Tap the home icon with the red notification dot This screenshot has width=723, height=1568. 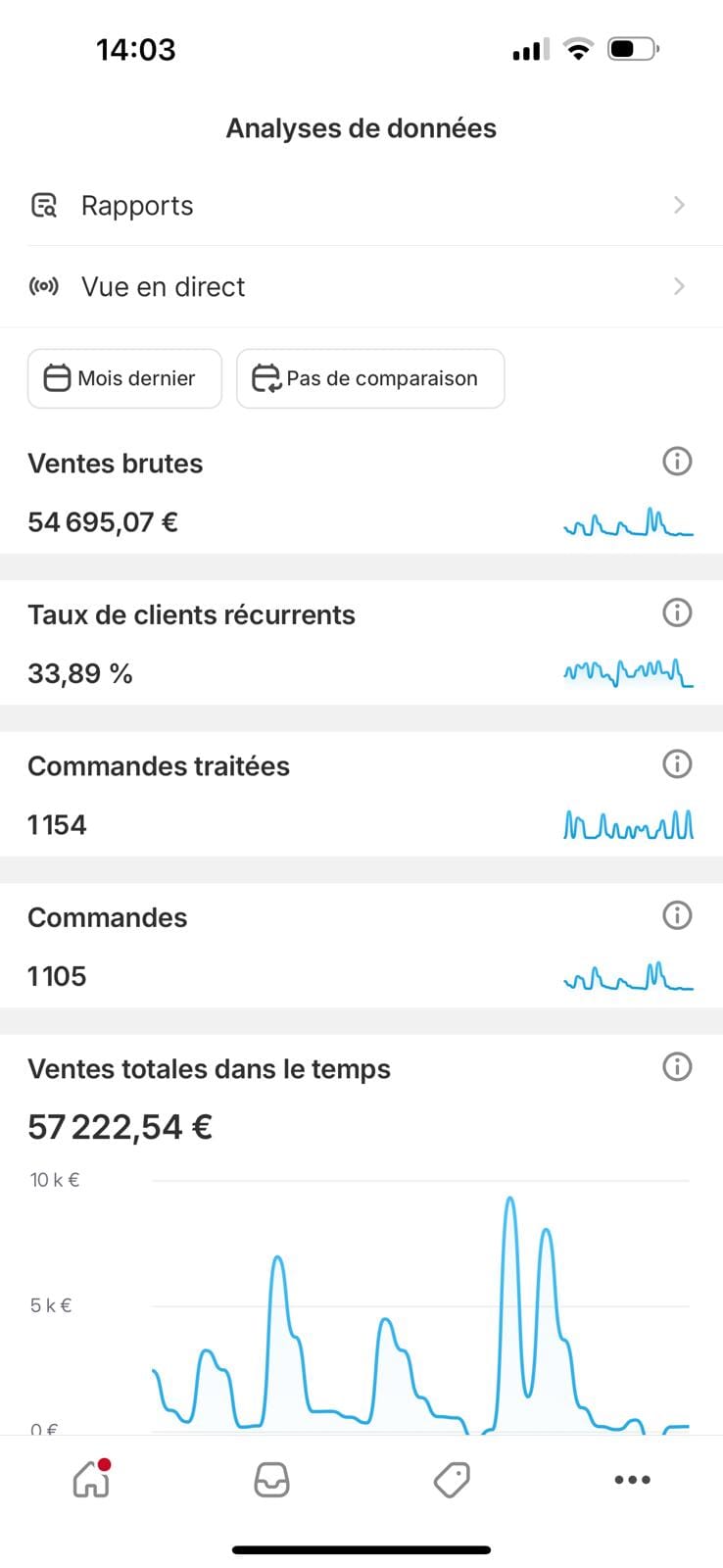tap(89, 1482)
